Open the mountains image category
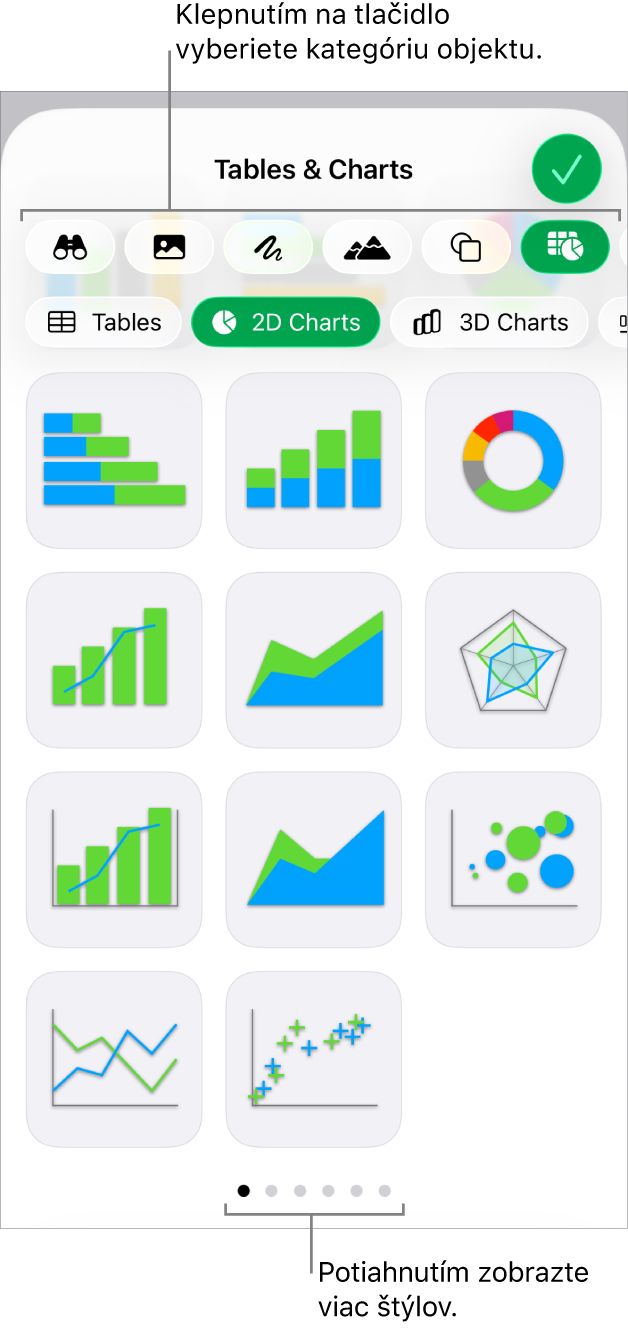The height and width of the screenshot is (1333, 628). 367,247
